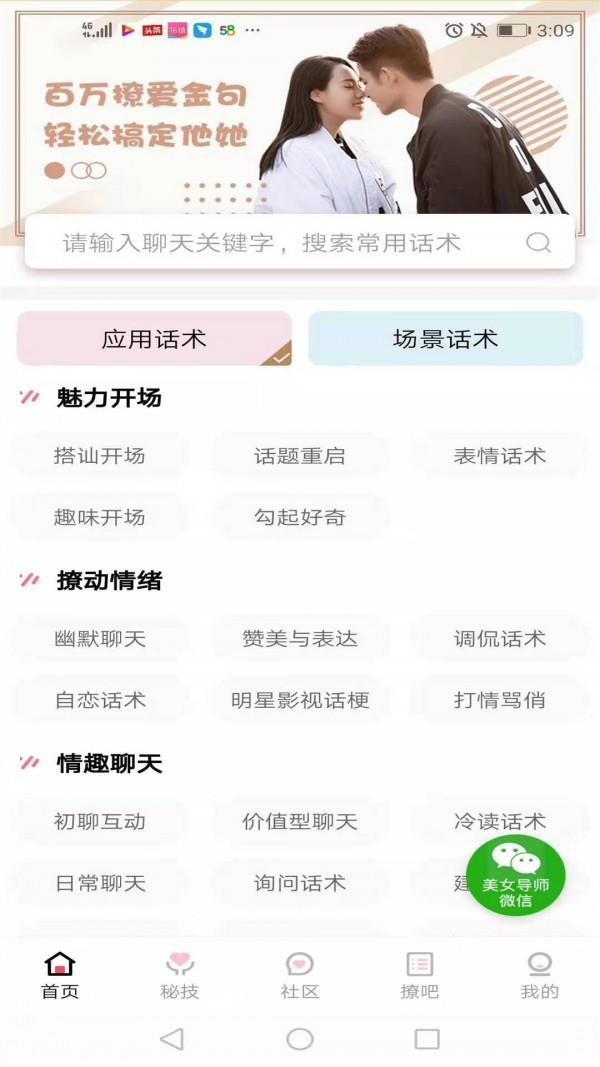Choose the 表情话术 chip

[x=499, y=456]
